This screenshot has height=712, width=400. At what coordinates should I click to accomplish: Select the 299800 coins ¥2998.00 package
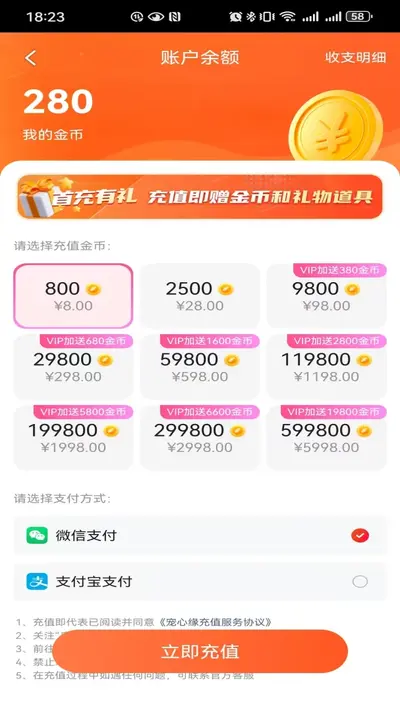coord(200,438)
